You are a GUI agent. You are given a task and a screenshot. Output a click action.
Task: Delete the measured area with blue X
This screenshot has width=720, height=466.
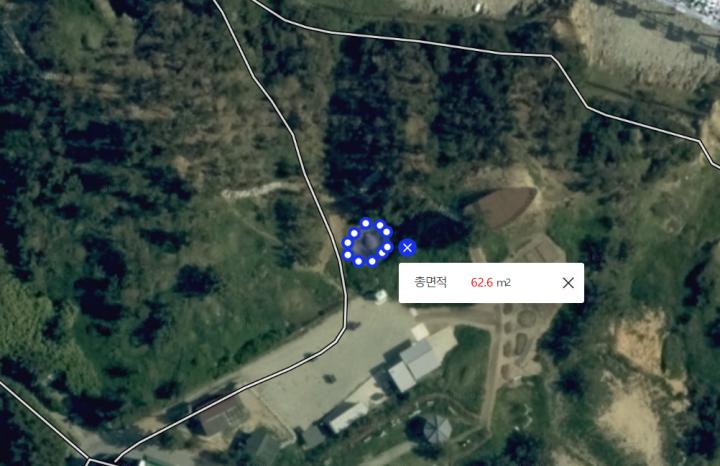click(407, 247)
